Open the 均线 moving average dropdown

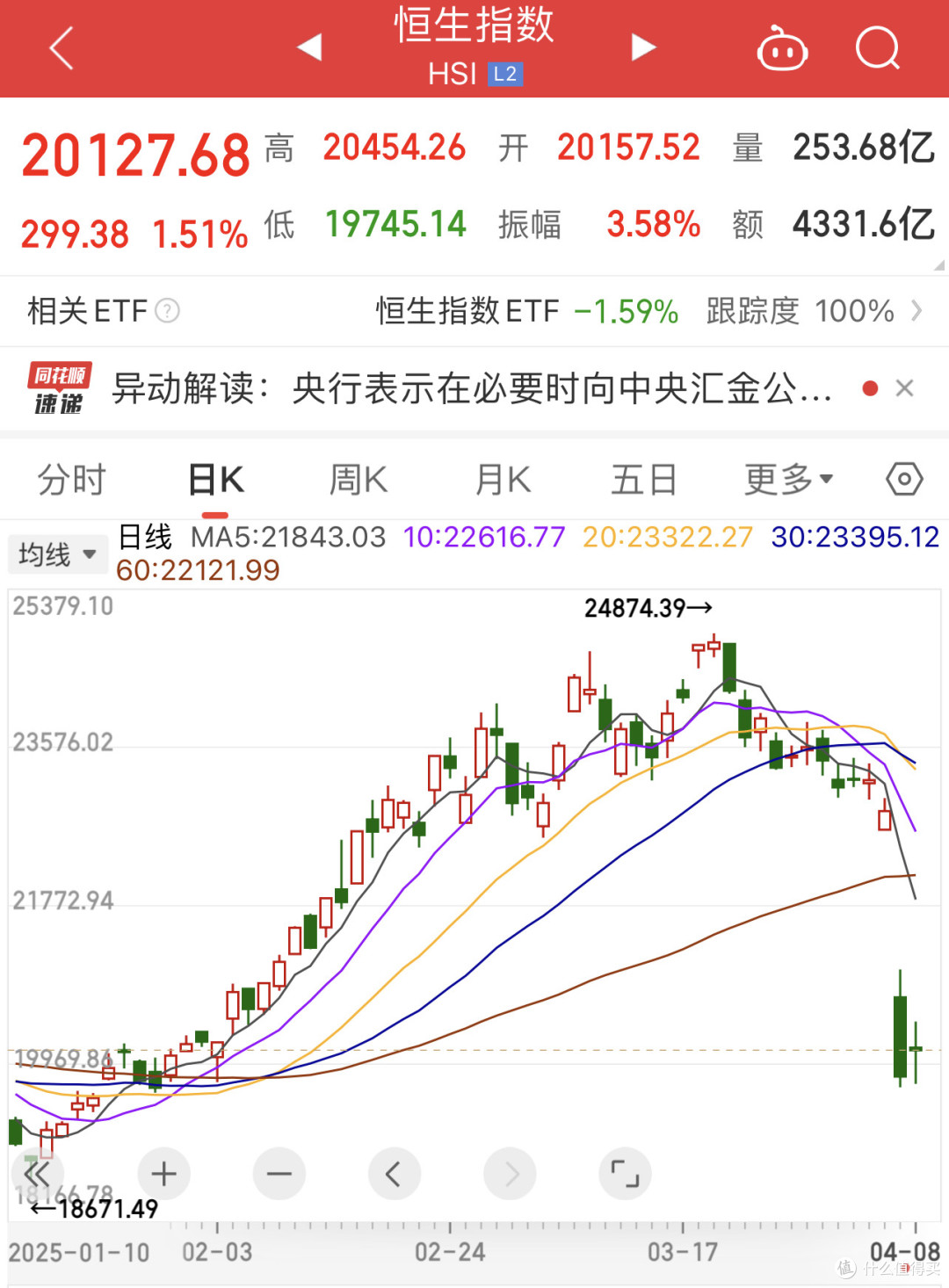coord(57,554)
